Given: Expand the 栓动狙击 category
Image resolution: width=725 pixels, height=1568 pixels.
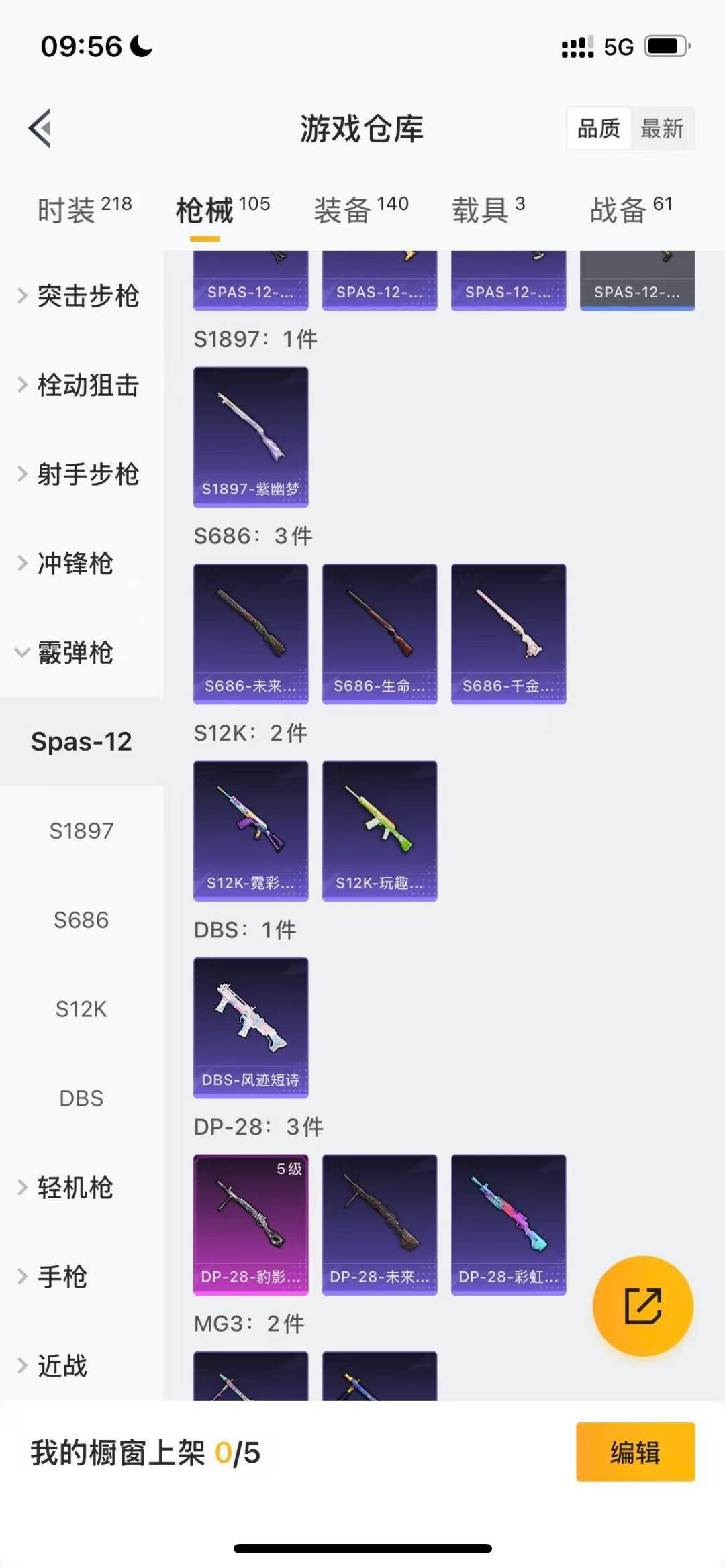Looking at the screenshot, I should pos(81,385).
